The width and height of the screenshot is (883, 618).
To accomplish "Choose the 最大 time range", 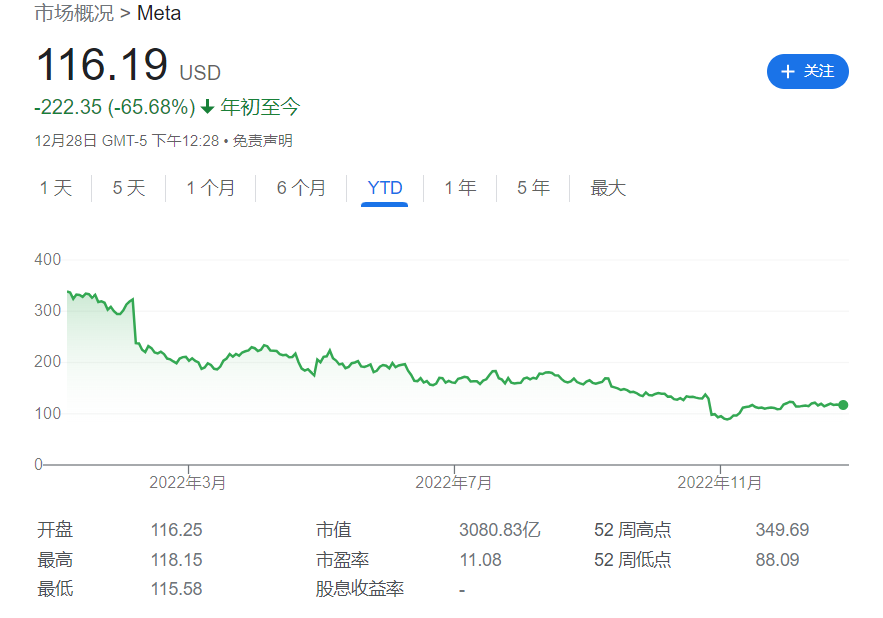I will pyautogui.click(x=608, y=188).
